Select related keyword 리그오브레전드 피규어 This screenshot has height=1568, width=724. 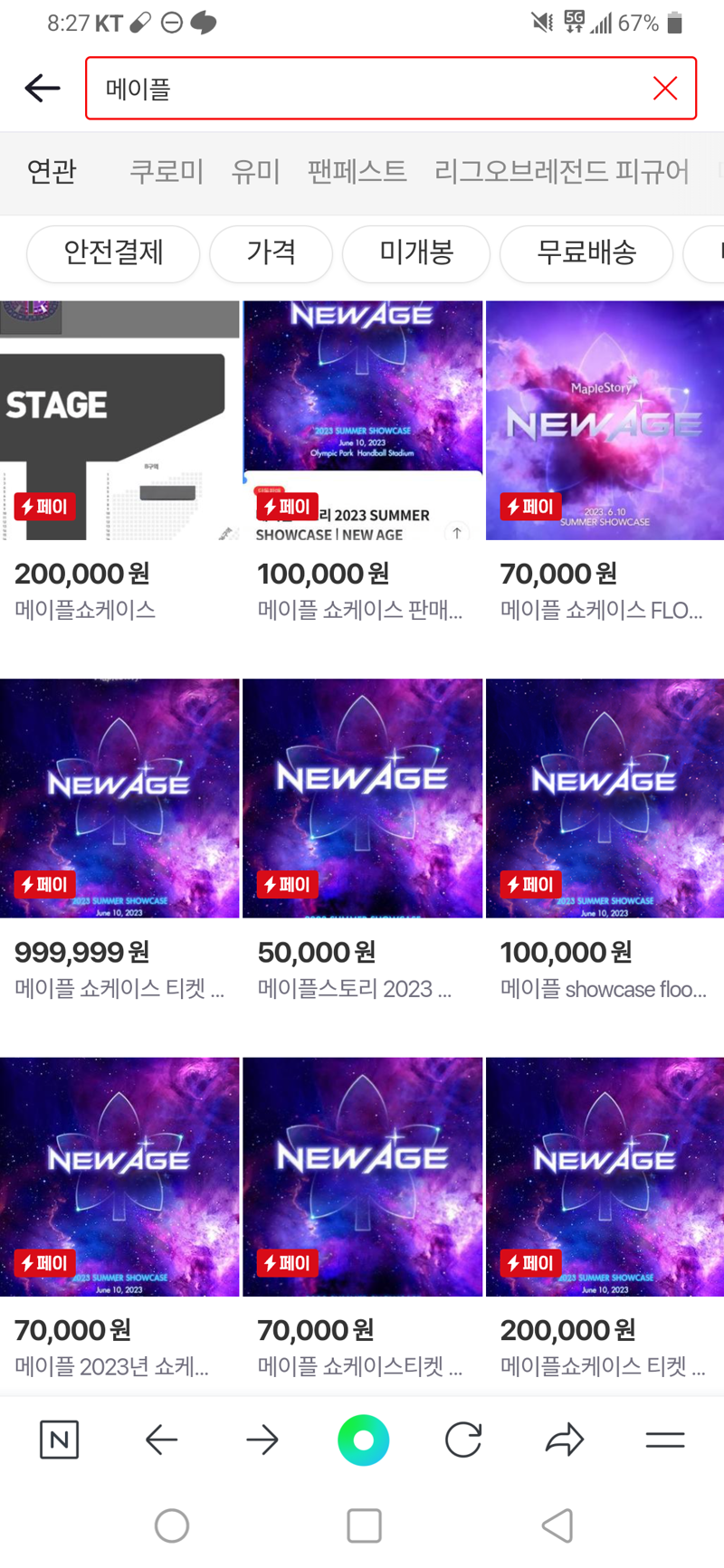click(x=561, y=171)
